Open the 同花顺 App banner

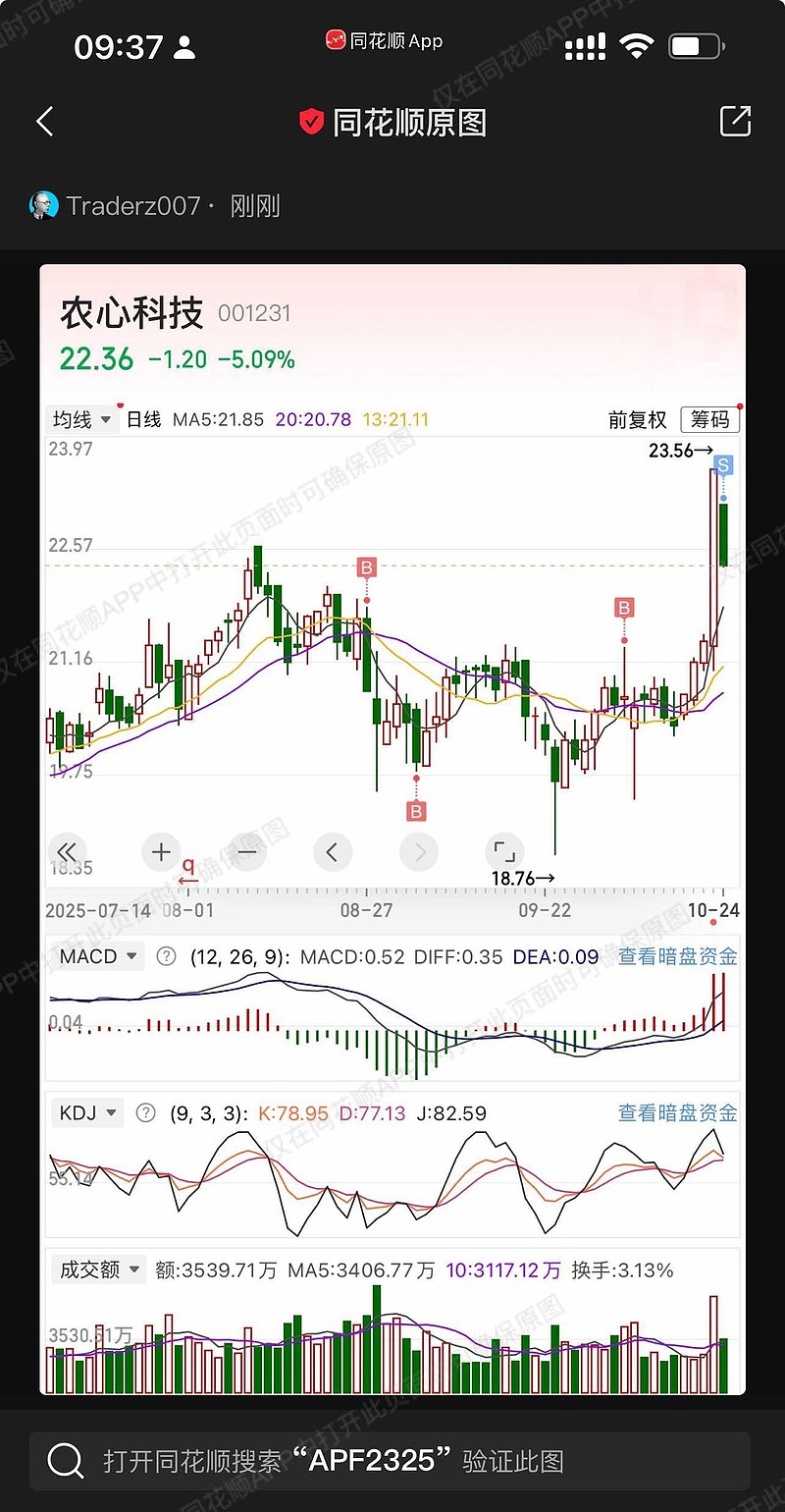coord(385,40)
